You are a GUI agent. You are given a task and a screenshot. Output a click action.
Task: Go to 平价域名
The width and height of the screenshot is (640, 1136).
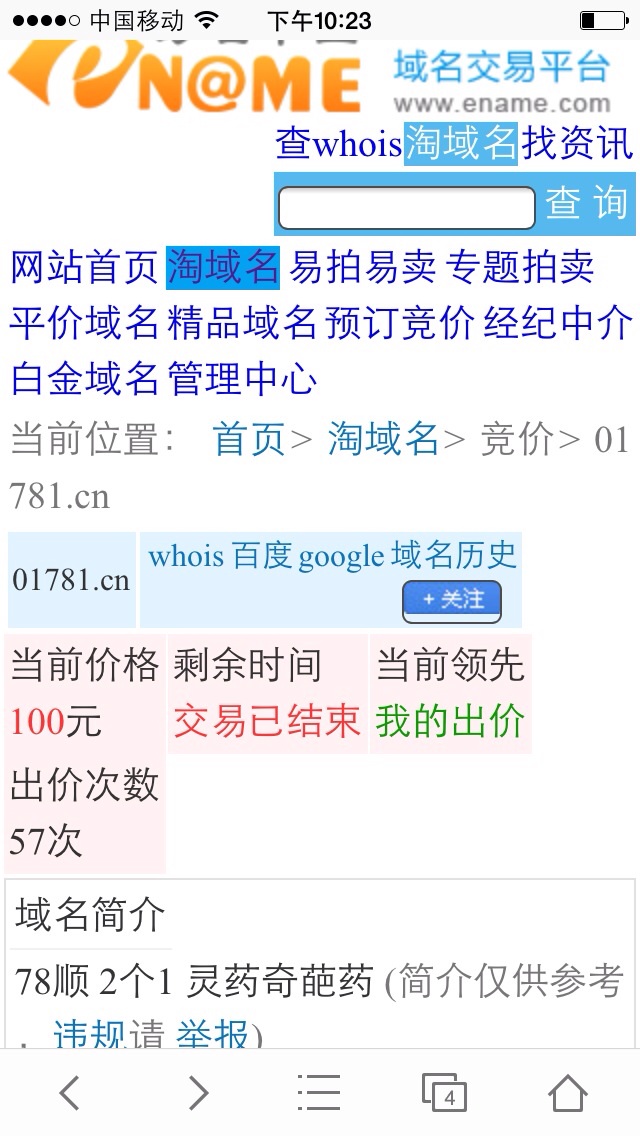(84, 323)
